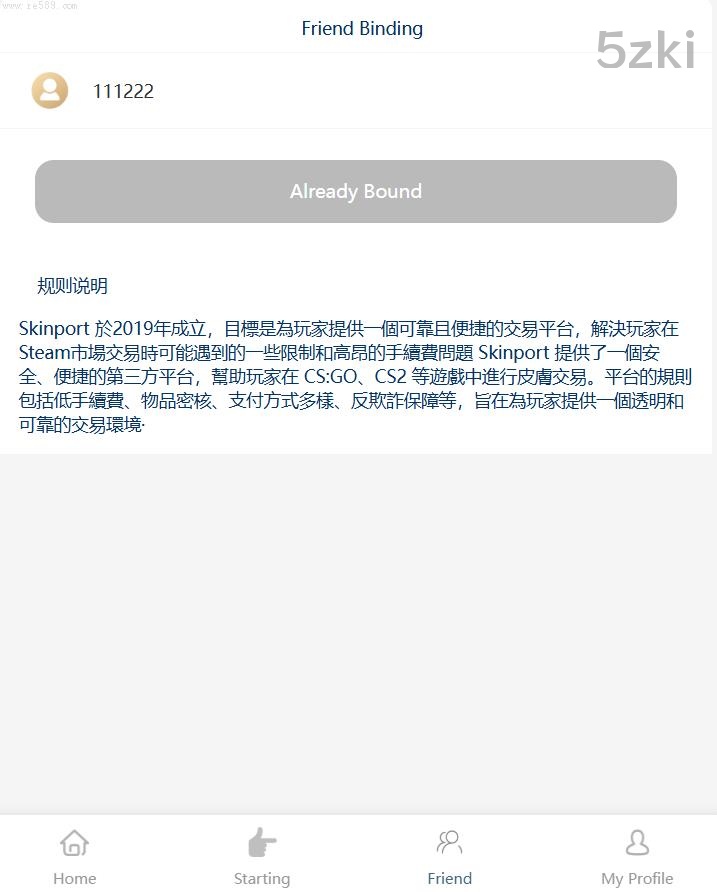Select the Friend tab
The height and width of the screenshot is (892, 717).
449,857
